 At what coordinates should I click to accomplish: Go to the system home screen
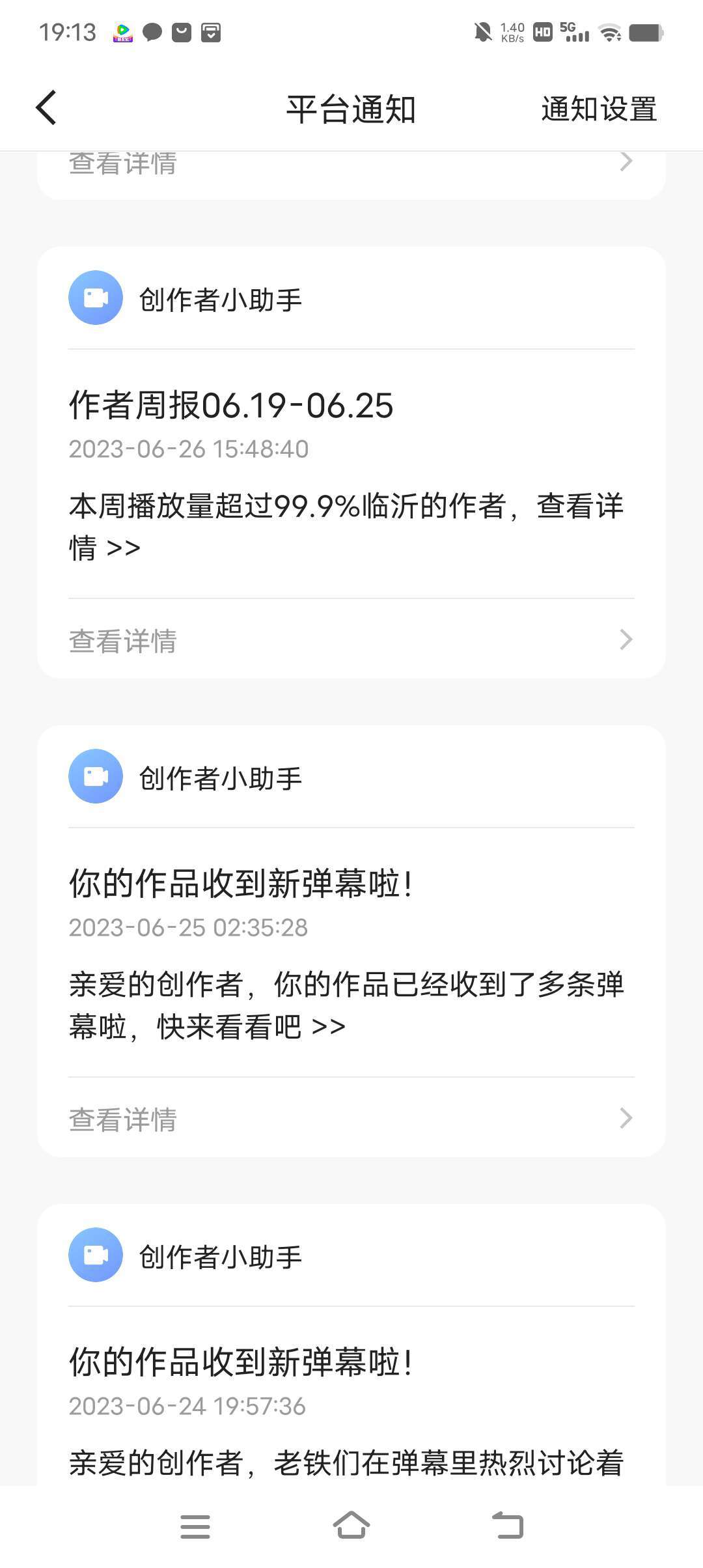351,1526
